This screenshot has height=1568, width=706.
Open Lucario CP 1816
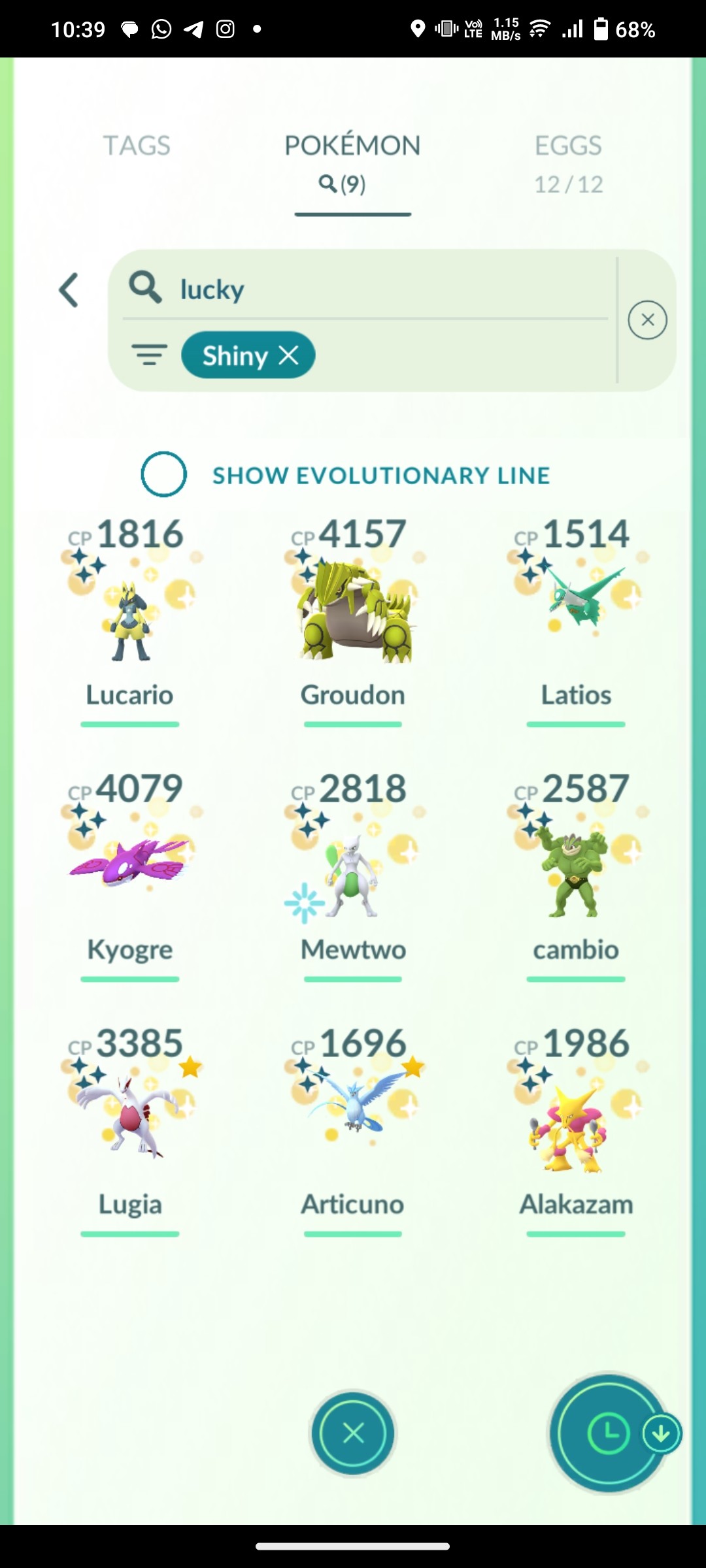(130, 621)
